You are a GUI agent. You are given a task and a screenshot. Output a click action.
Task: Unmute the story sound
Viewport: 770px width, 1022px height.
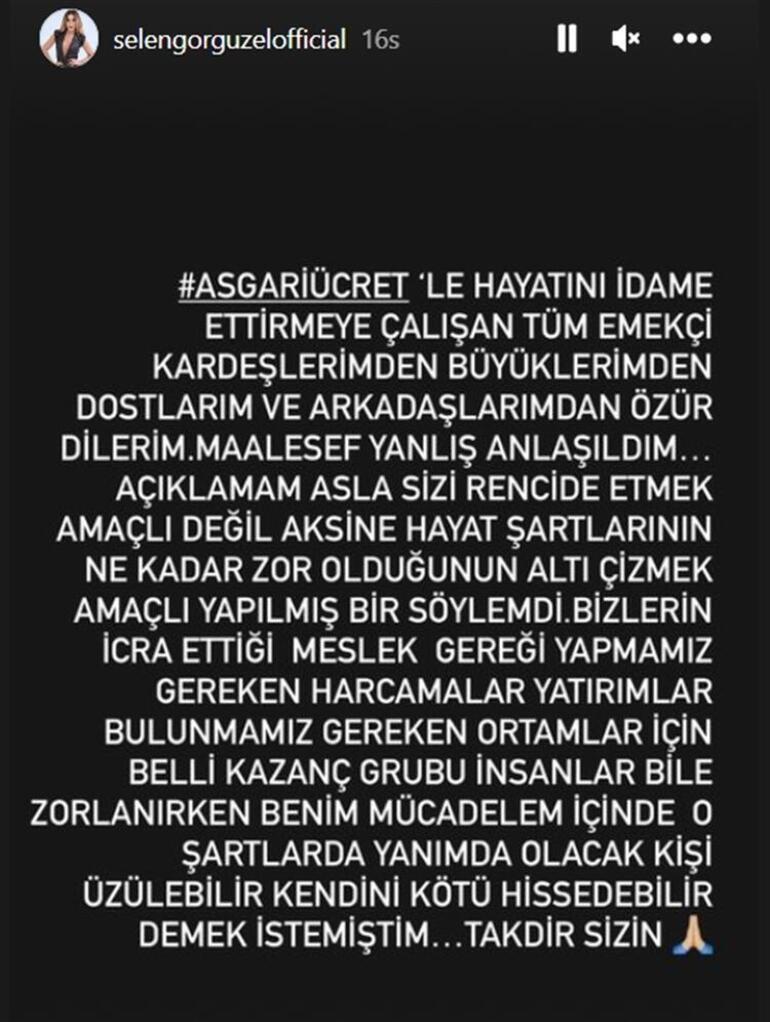[626, 40]
